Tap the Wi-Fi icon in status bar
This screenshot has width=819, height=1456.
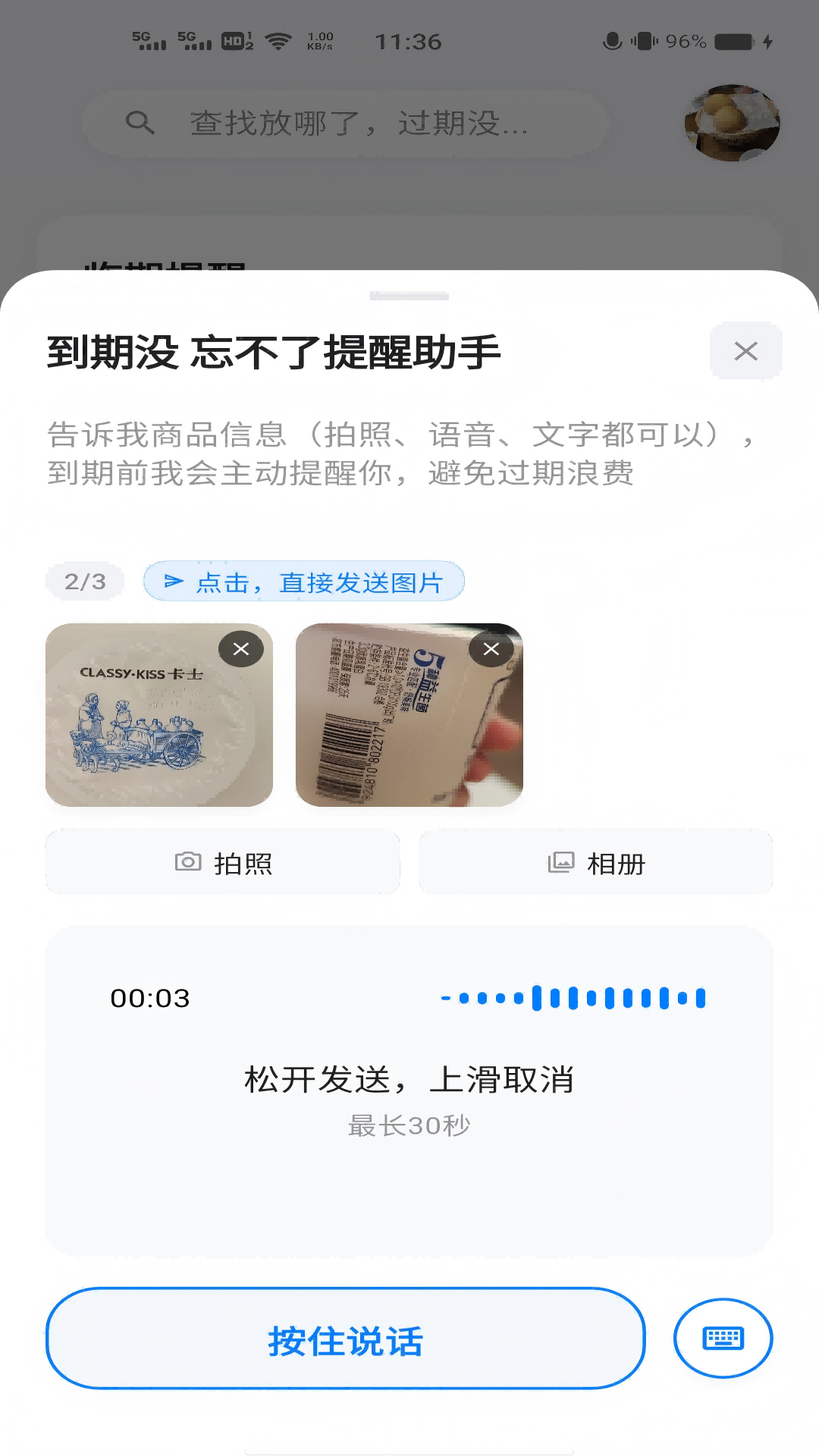click(279, 39)
